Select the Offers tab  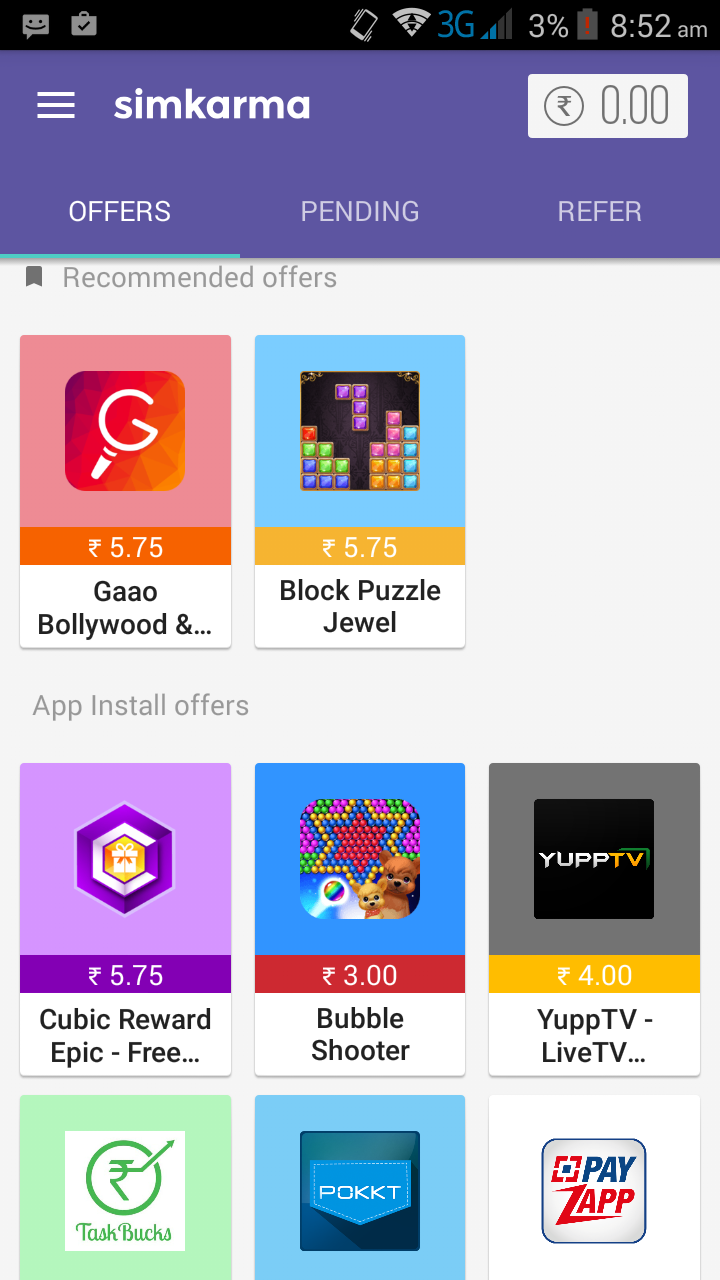(x=120, y=212)
